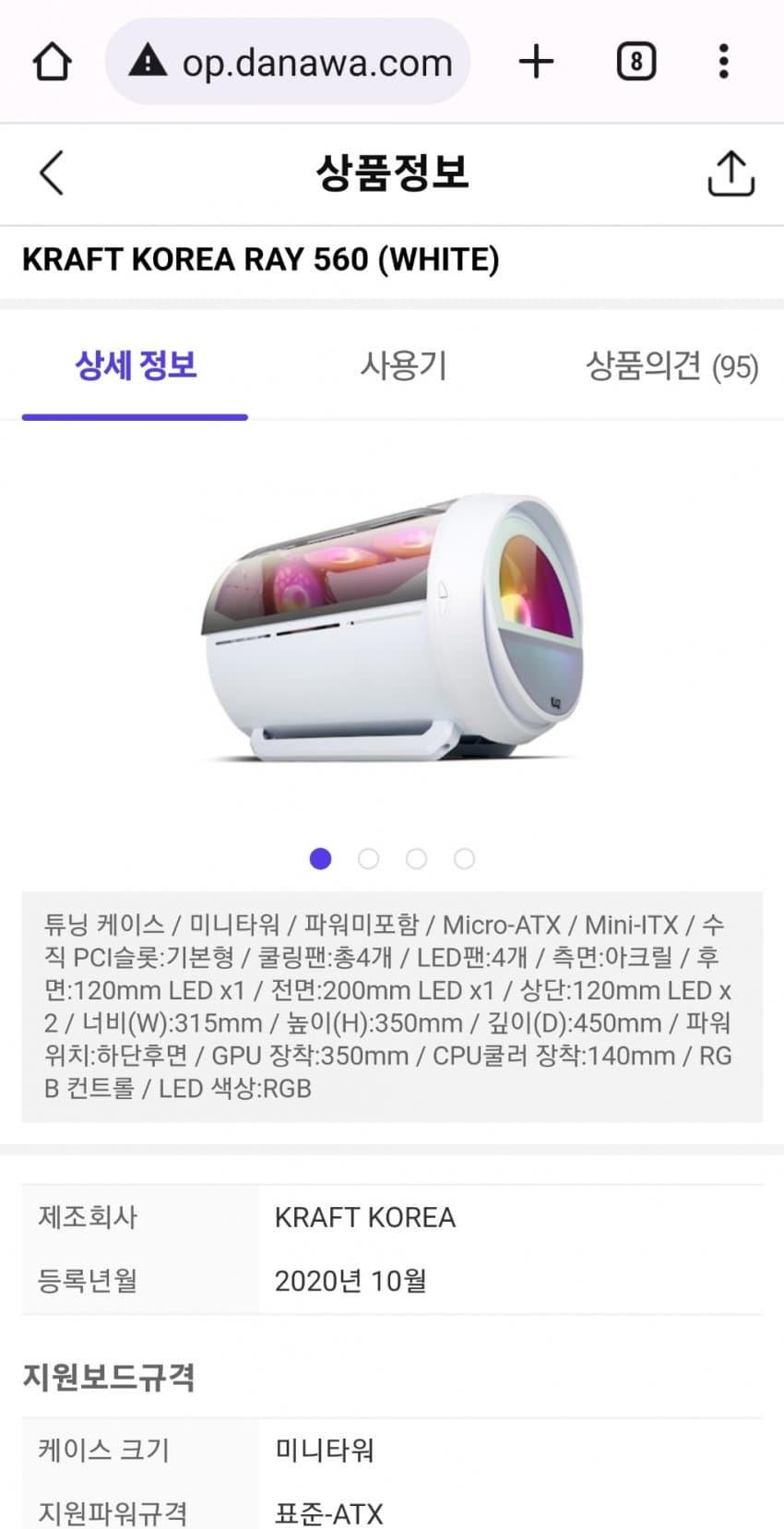This screenshot has height=1529, width=784.
Task: Jump to the fourth product image dot
Action: (x=465, y=859)
